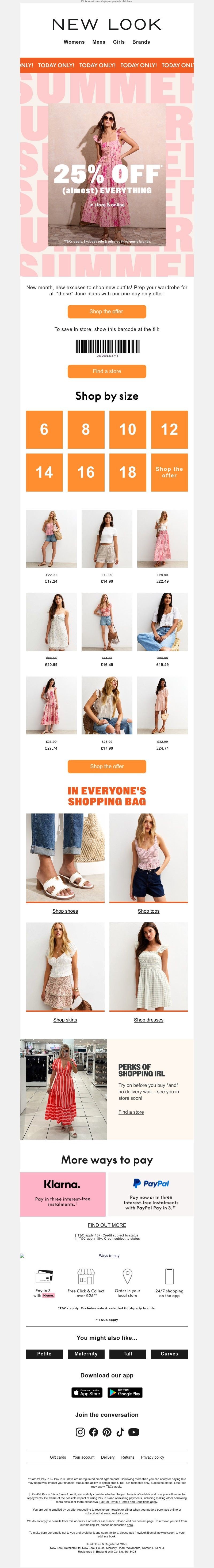Select size 6 tile
The width and height of the screenshot is (214, 1568).
[x=44, y=429]
